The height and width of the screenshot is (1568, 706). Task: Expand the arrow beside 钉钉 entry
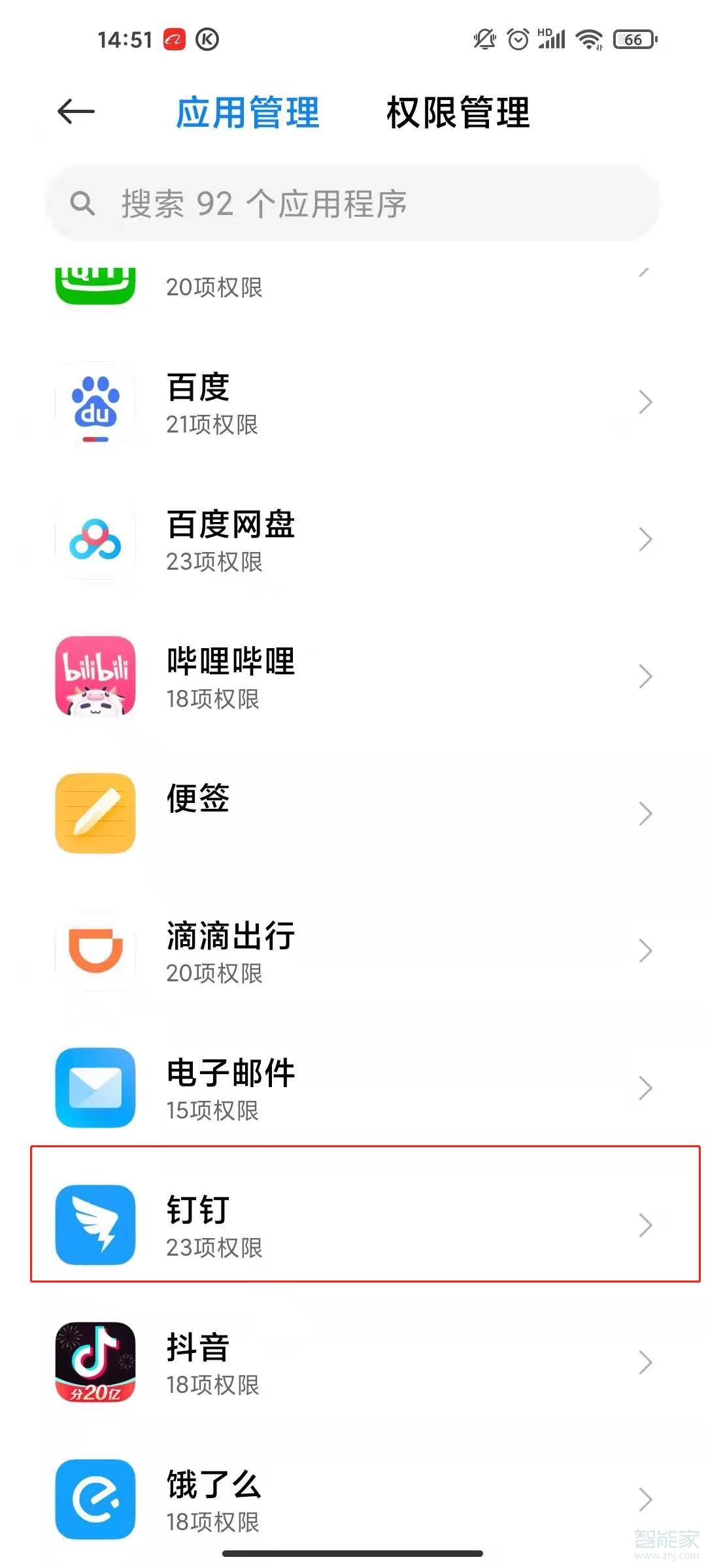646,1224
